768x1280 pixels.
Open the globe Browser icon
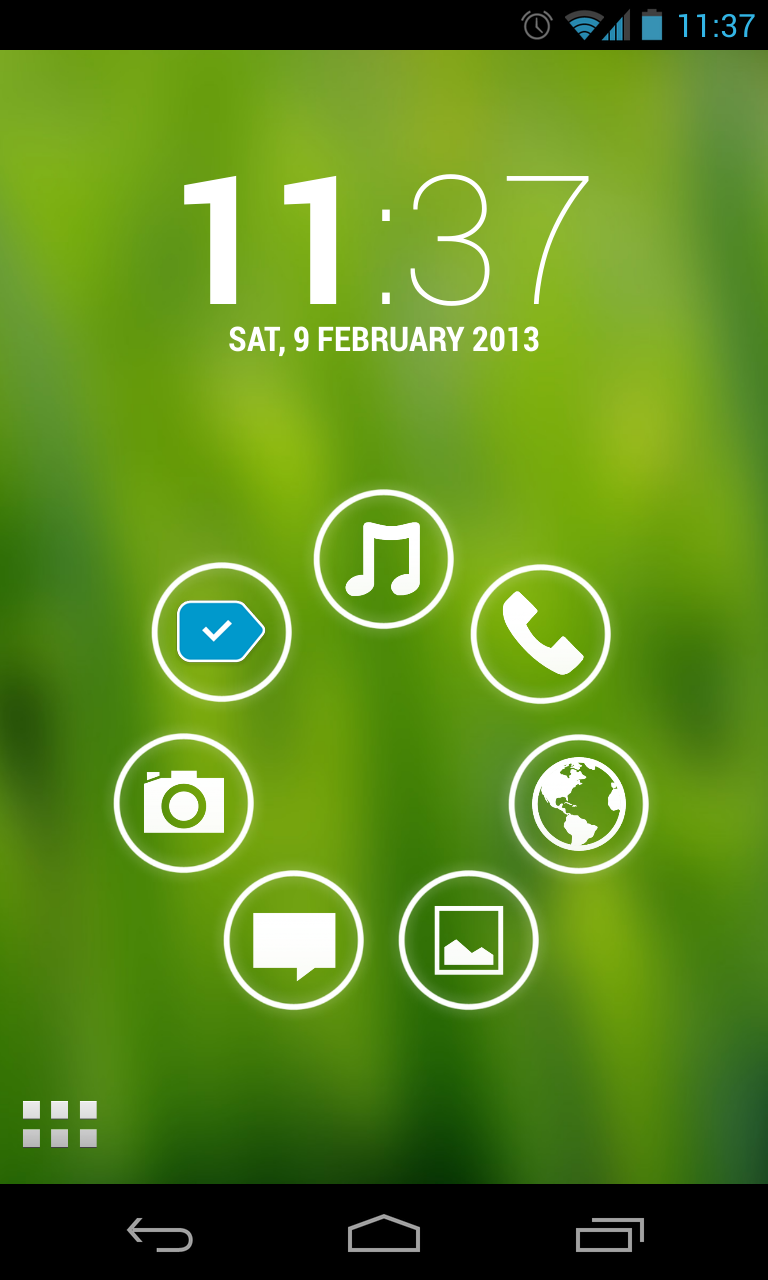[x=578, y=803]
